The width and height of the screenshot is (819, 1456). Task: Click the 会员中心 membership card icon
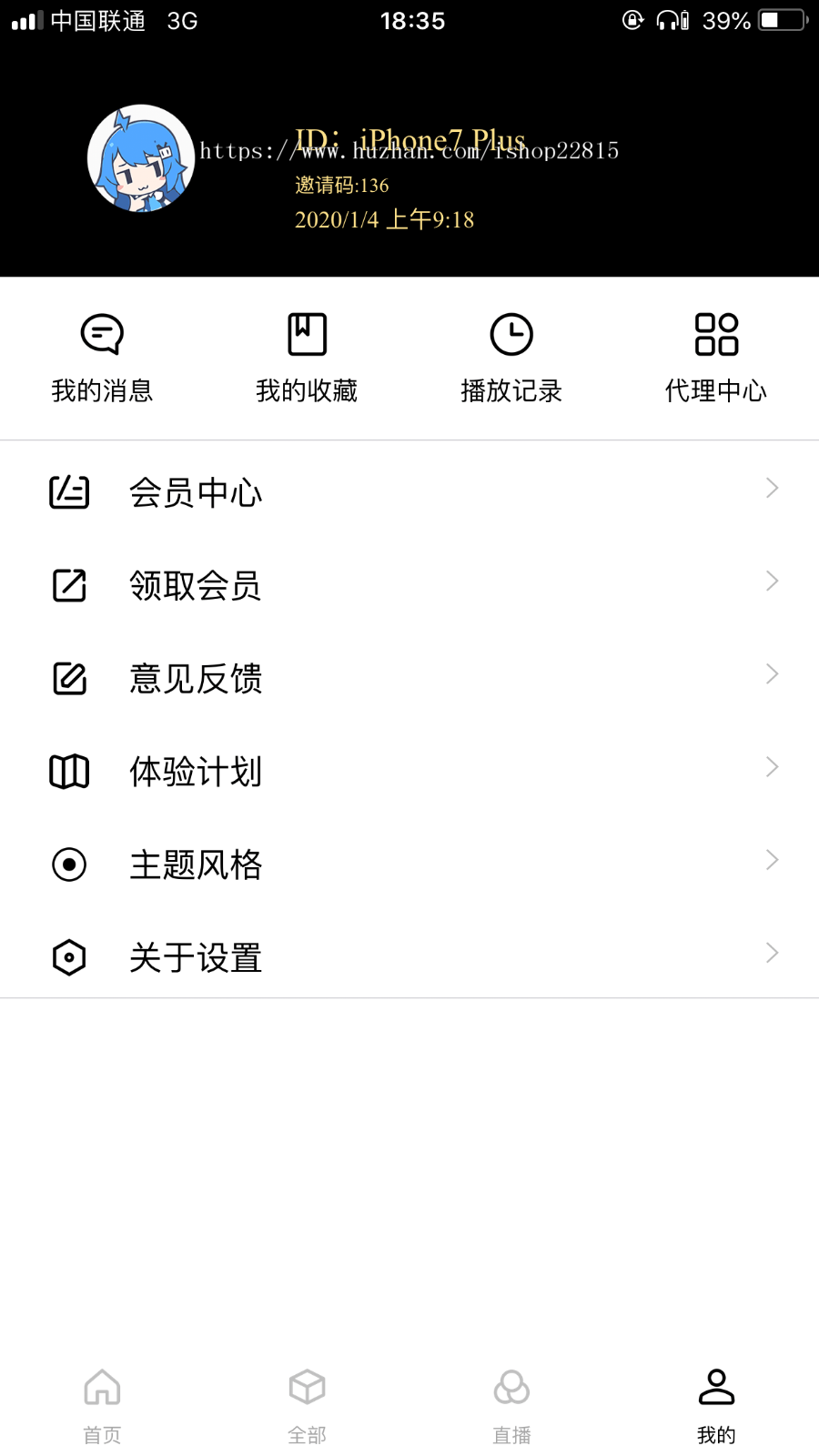click(x=68, y=491)
